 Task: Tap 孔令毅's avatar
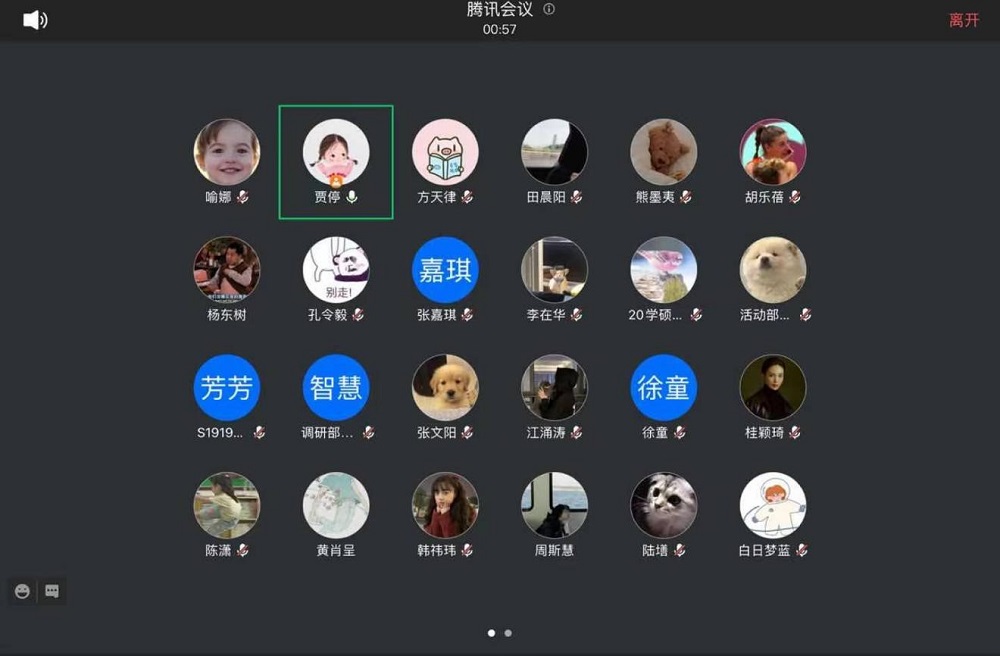pos(336,270)
